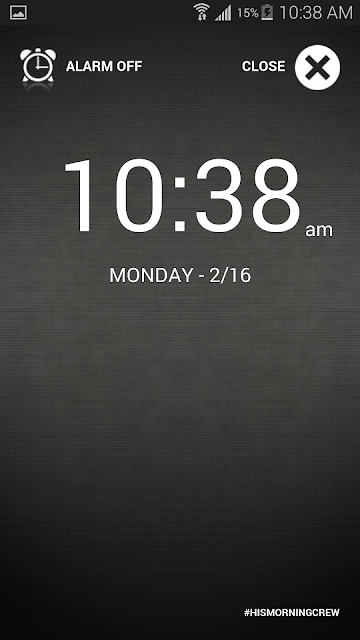Viewport: 360px width, 640px height.
Task: Close the clock screen with X
Action: click(x=317, y=67)
